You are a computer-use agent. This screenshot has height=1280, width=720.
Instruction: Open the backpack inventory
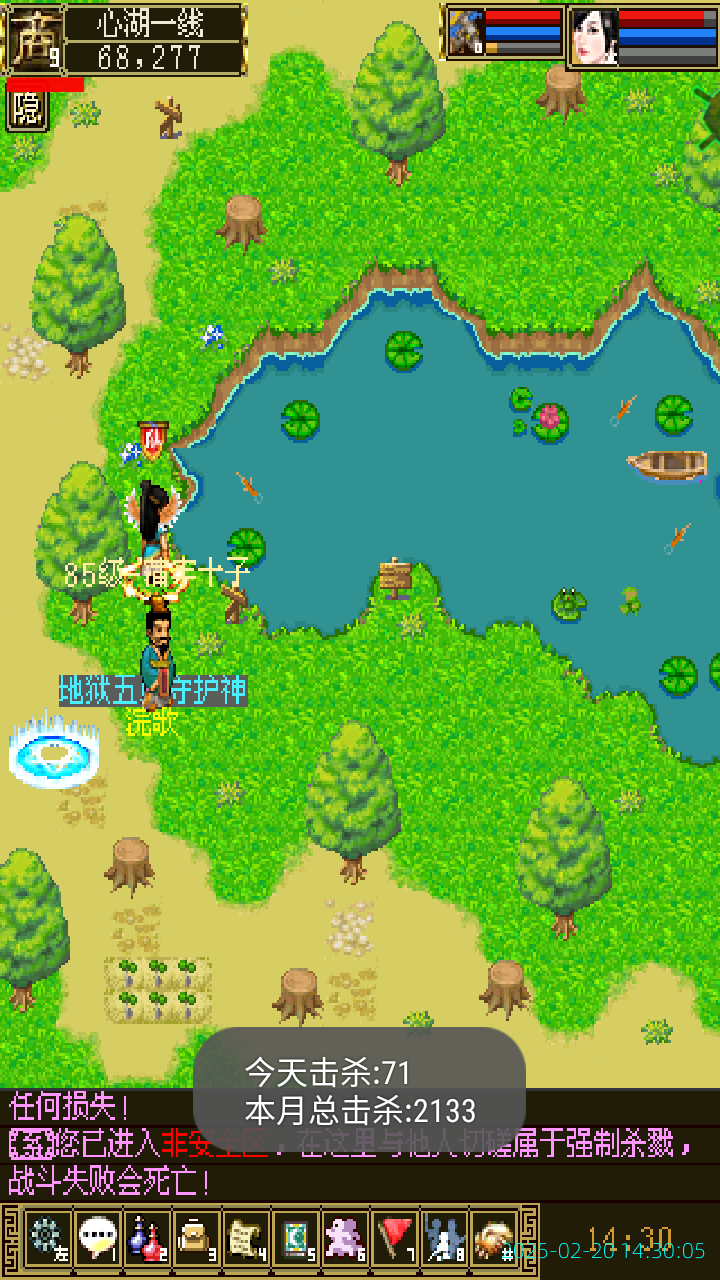click(x=196, y=1238)
